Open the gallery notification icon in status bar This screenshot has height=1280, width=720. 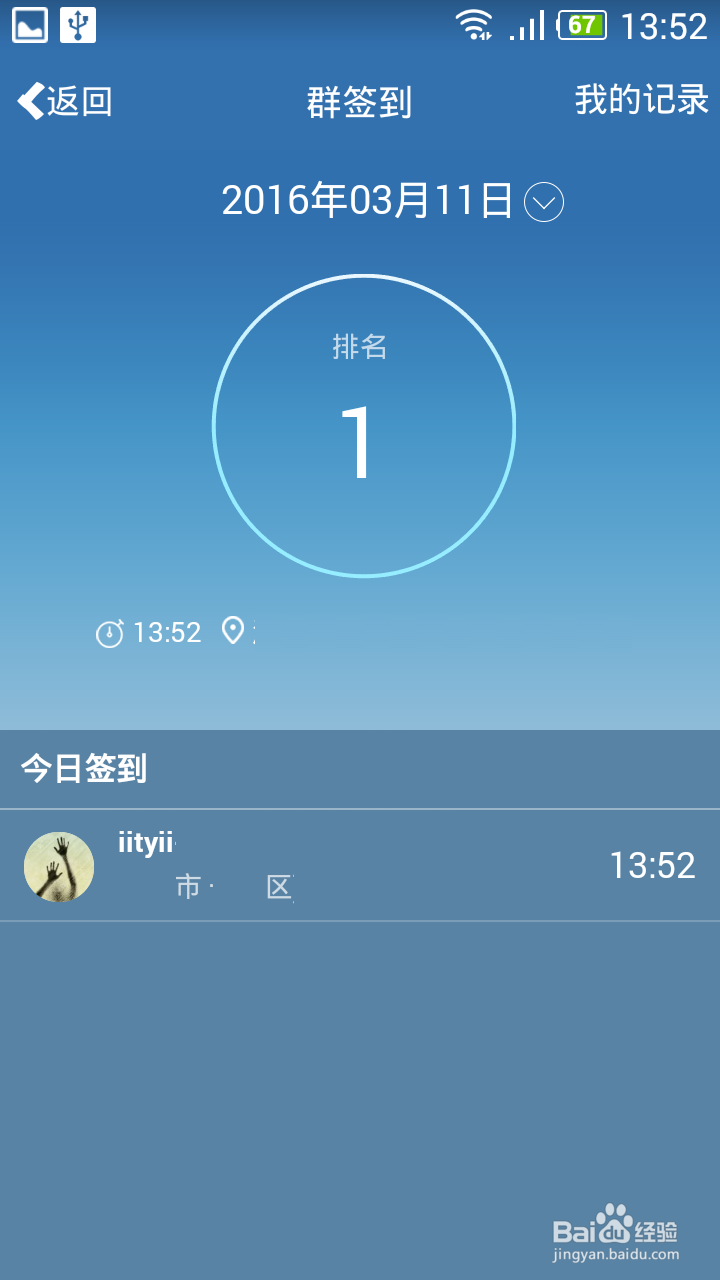coord(28,24)
